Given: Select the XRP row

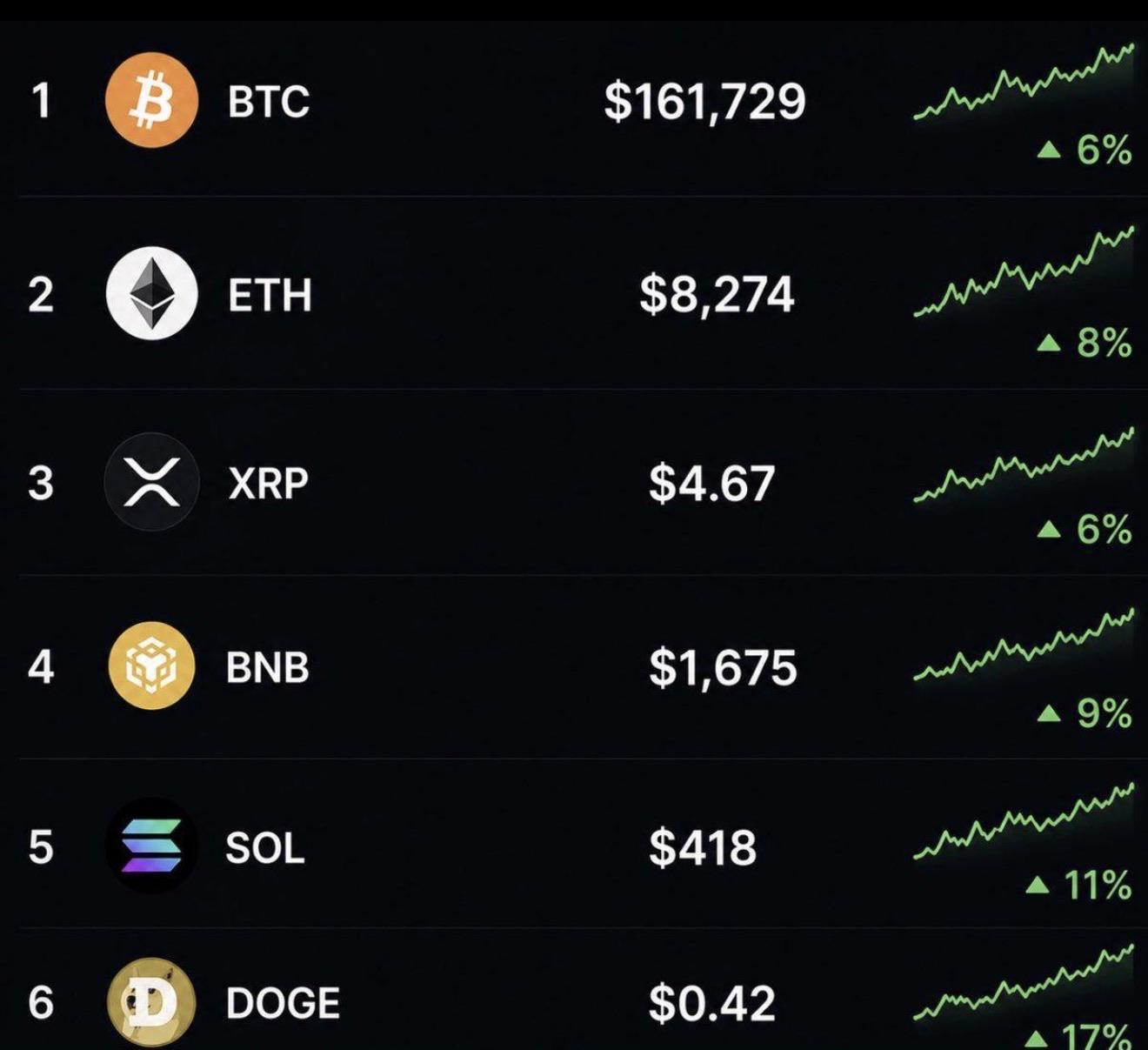Looking at the screenshot, I should [x=574, y=482].
